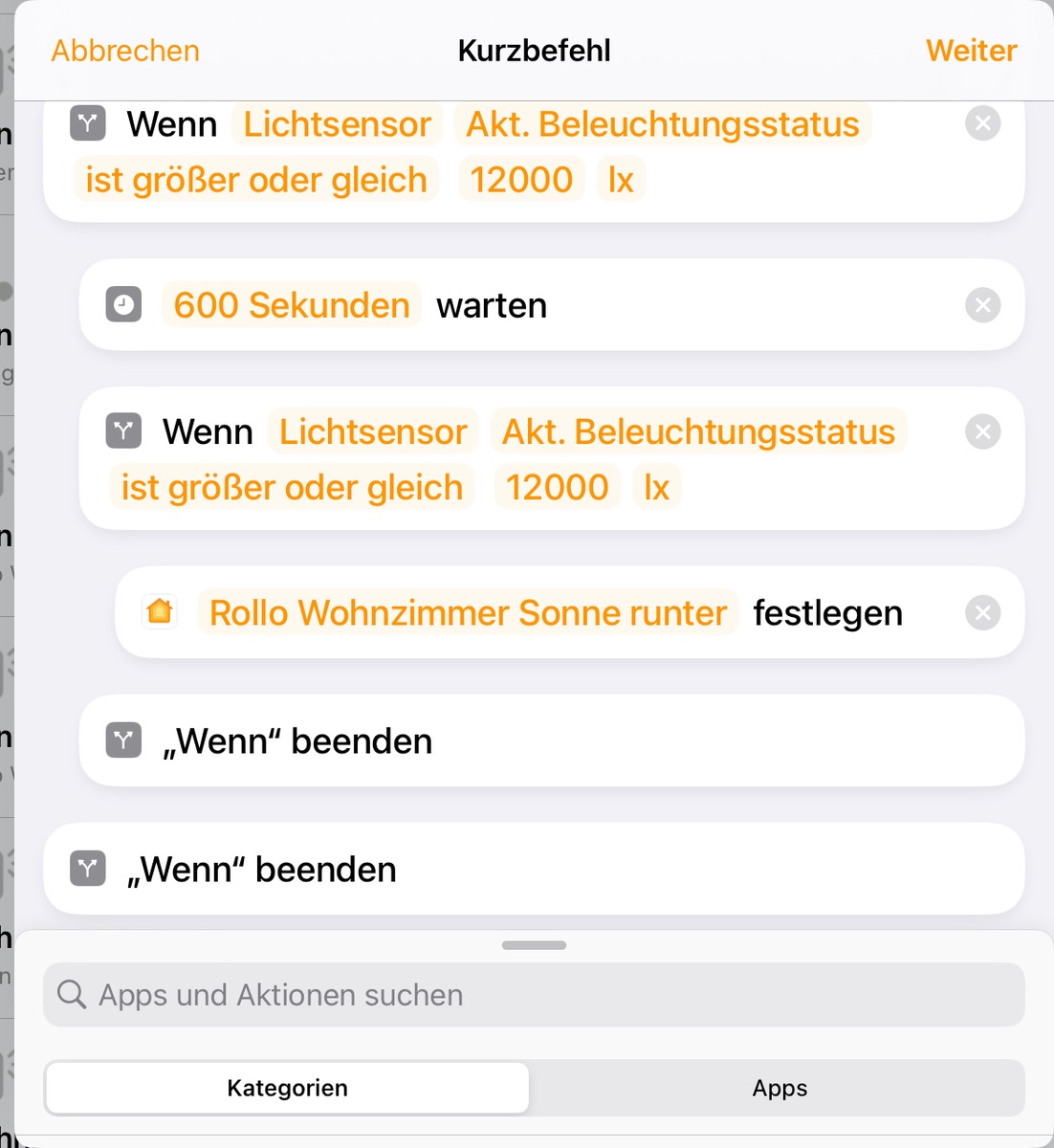Tap Weiter to continue

pos(971,51)
